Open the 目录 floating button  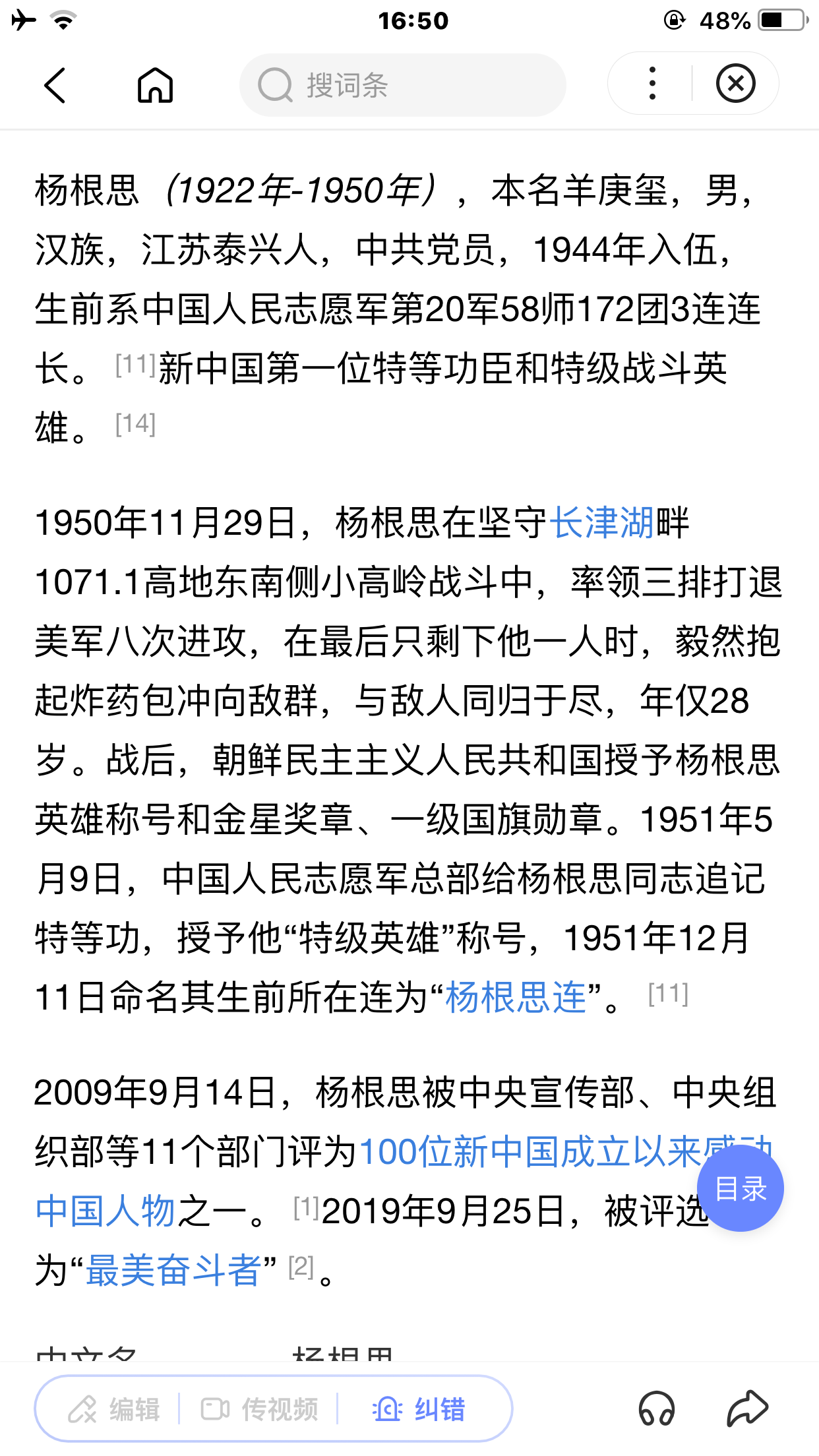coord(740,1189)
